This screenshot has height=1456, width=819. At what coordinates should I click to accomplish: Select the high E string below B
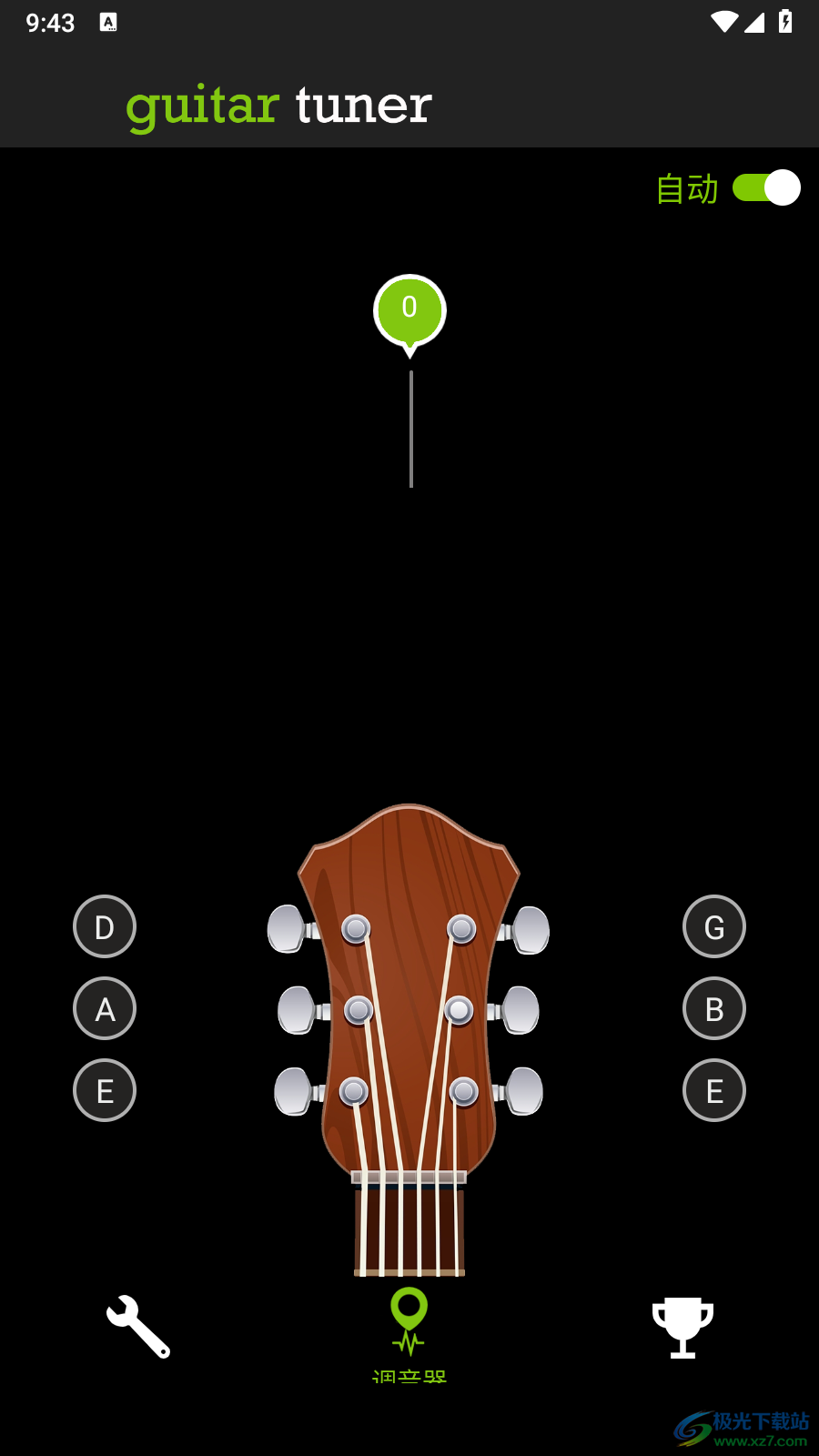[x=714, y=1090]
